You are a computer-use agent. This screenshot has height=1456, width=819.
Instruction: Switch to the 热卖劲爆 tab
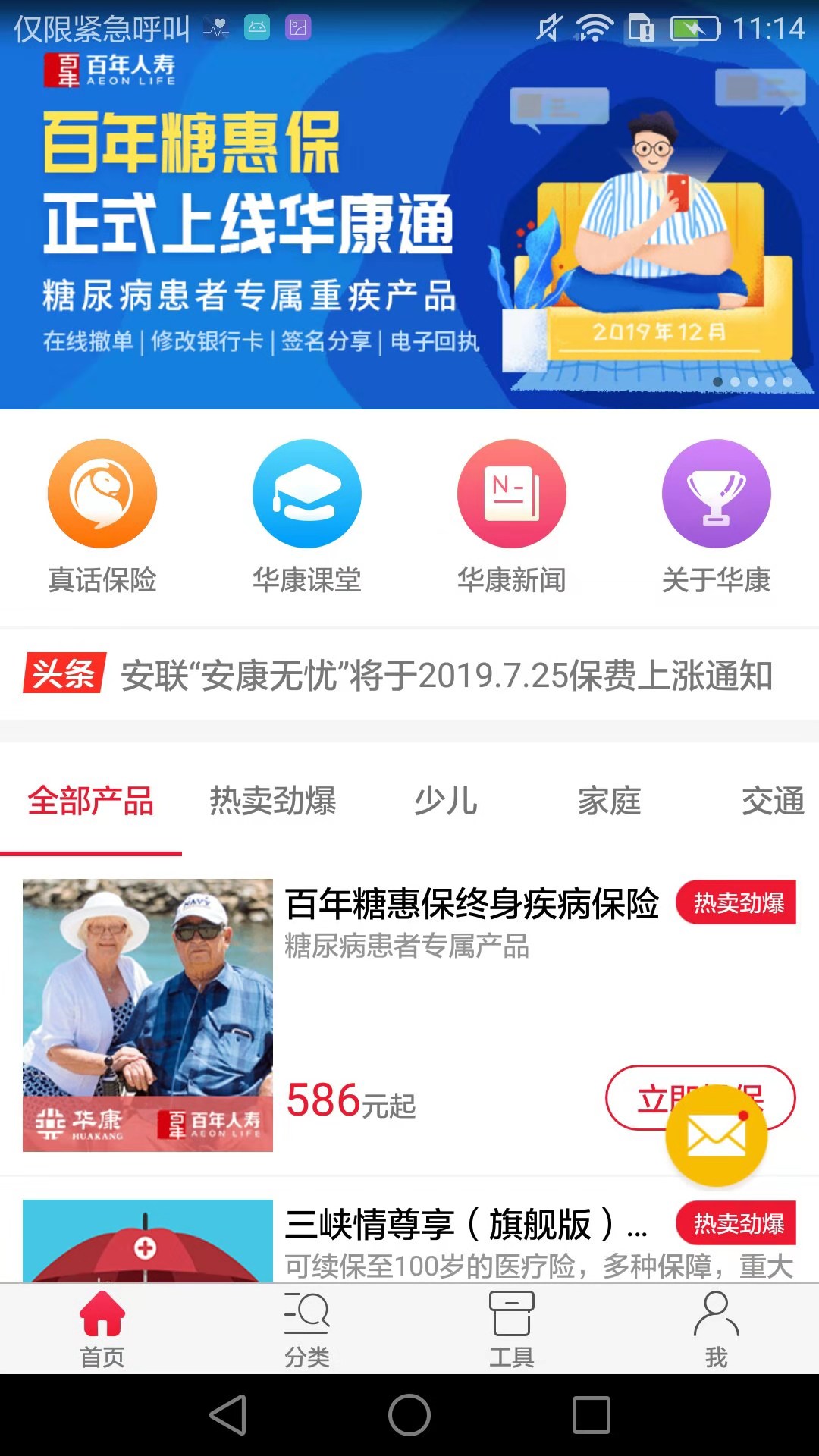click(273, 802)
